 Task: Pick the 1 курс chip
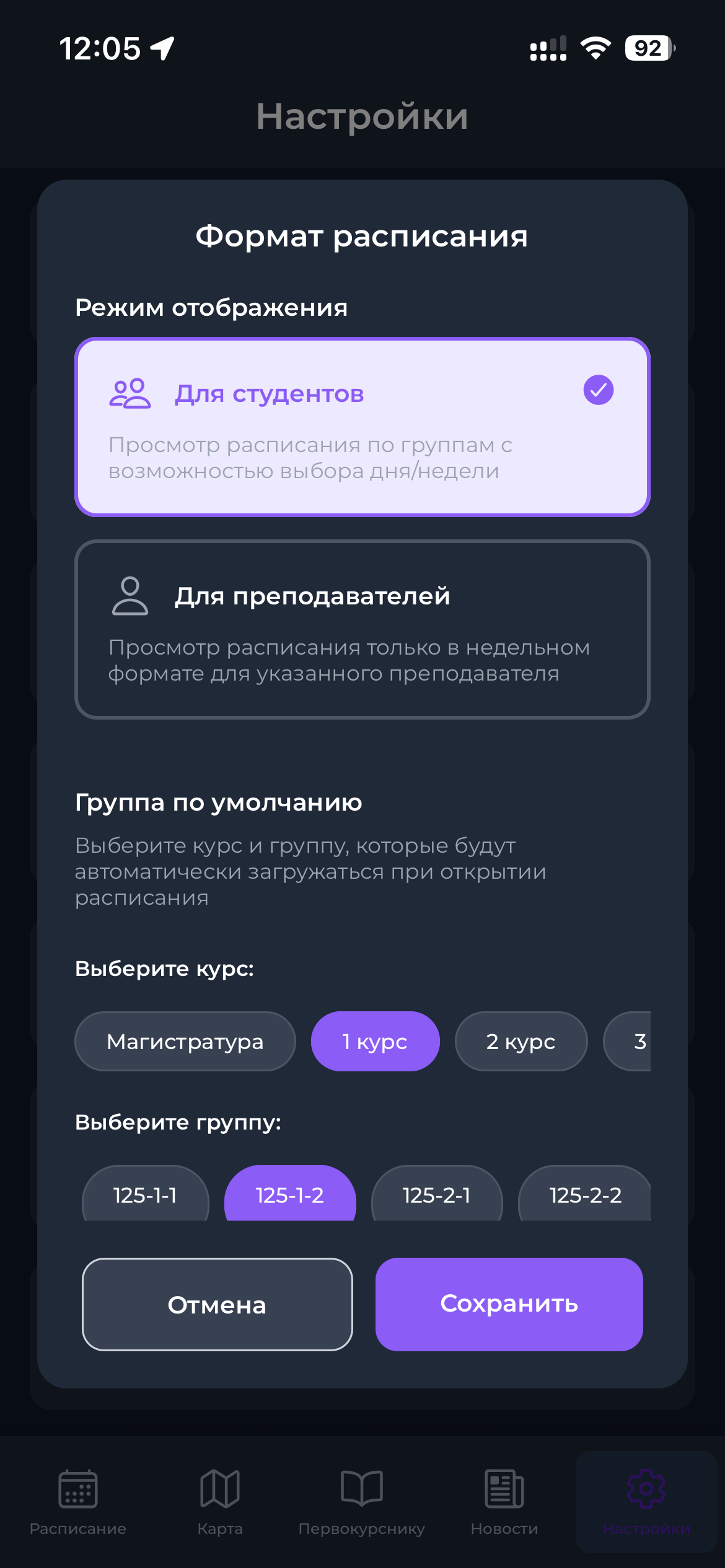point(375,1042)
